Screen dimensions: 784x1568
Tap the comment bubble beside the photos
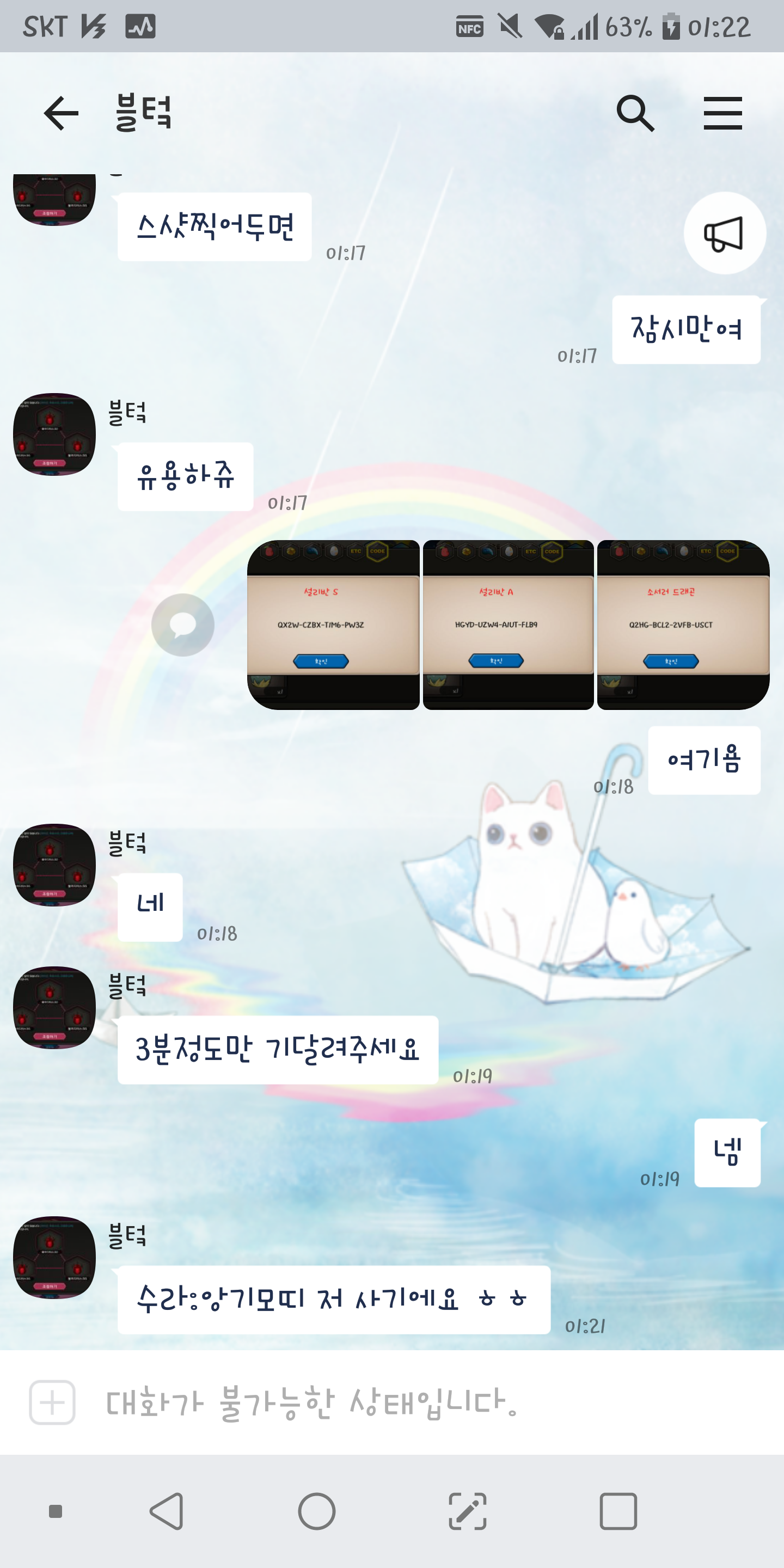[x=182, y=624]
